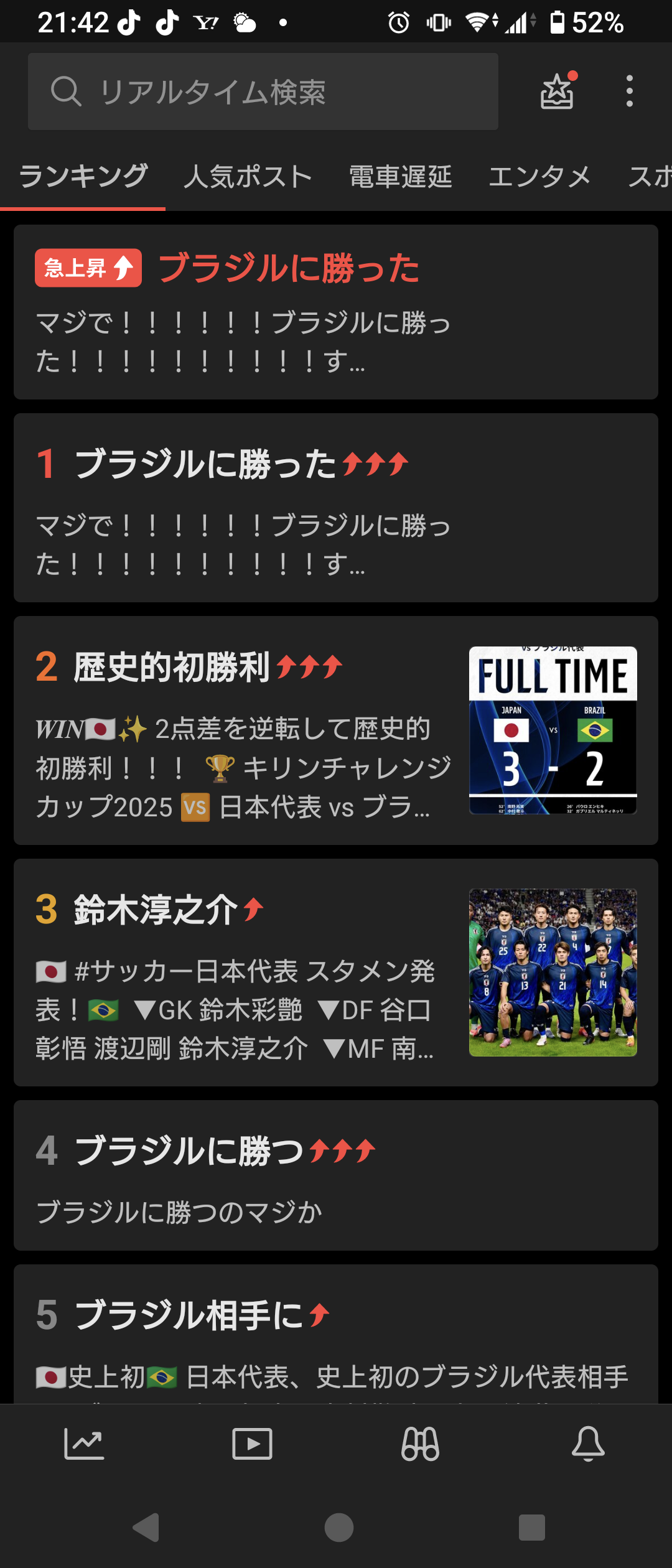The width and height of the screenshot is (672, 1568).
Task: Tap the system back button
Action: click(147, 1528)
